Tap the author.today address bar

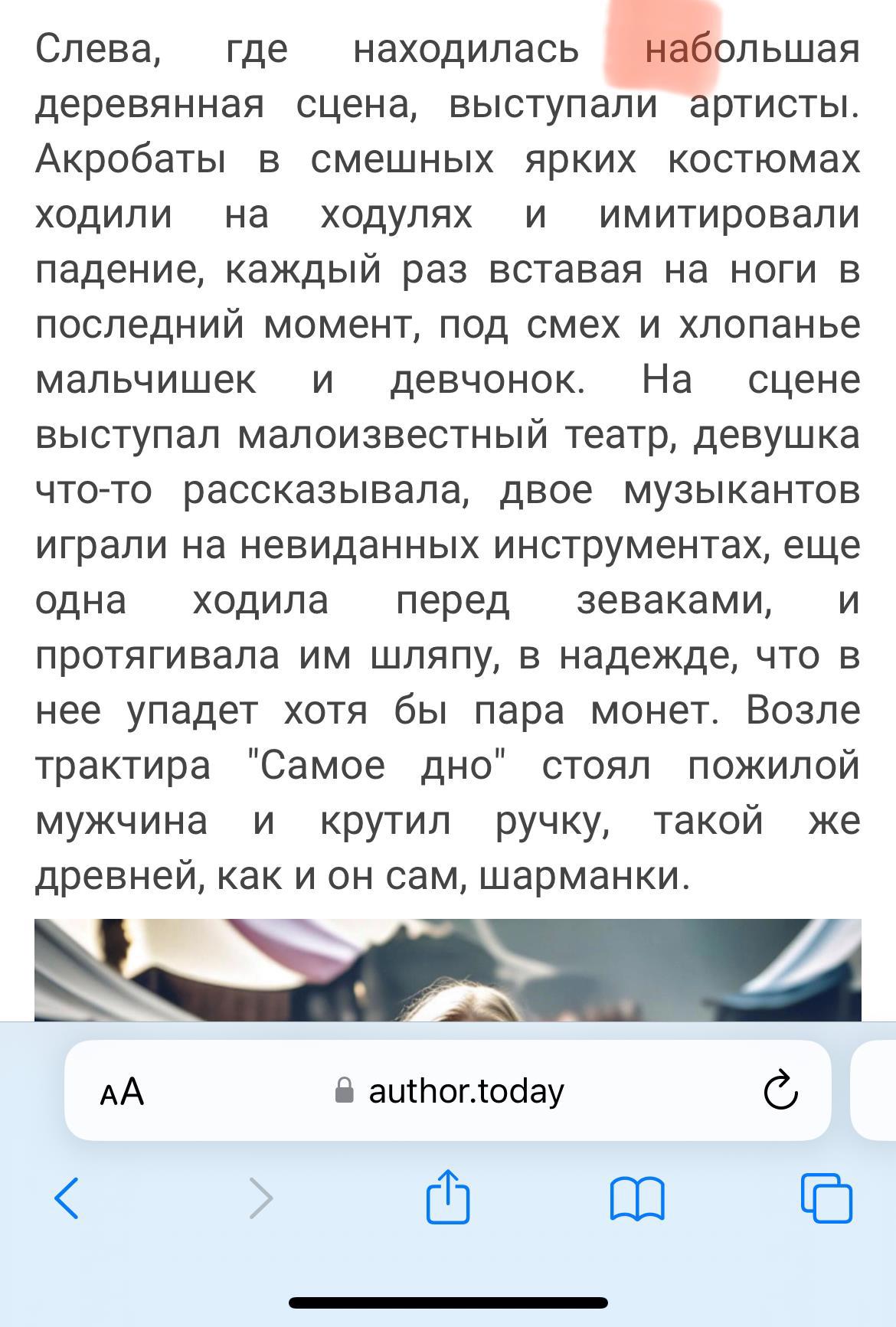450,1091
